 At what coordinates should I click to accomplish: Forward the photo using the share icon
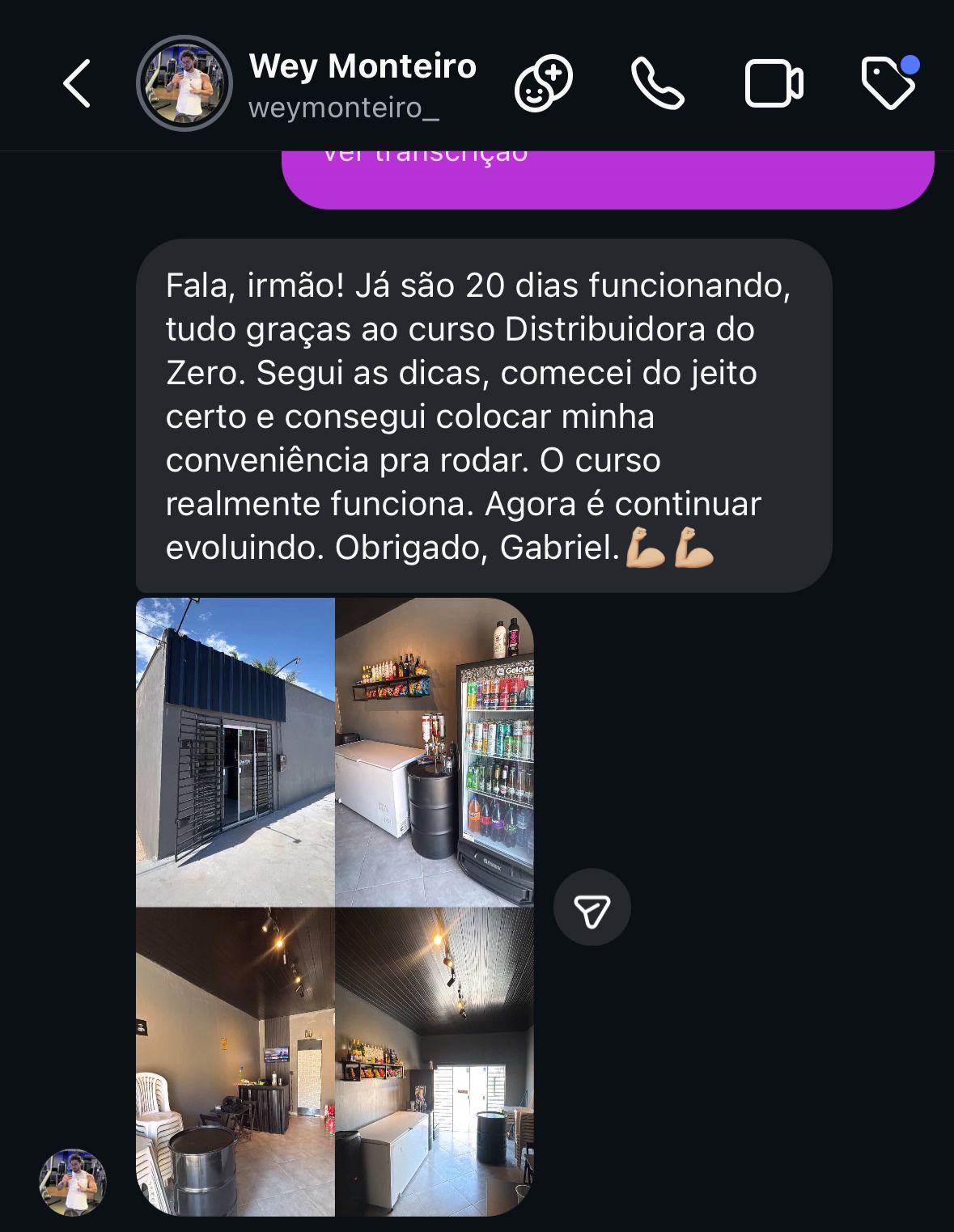tap(591, 908)
